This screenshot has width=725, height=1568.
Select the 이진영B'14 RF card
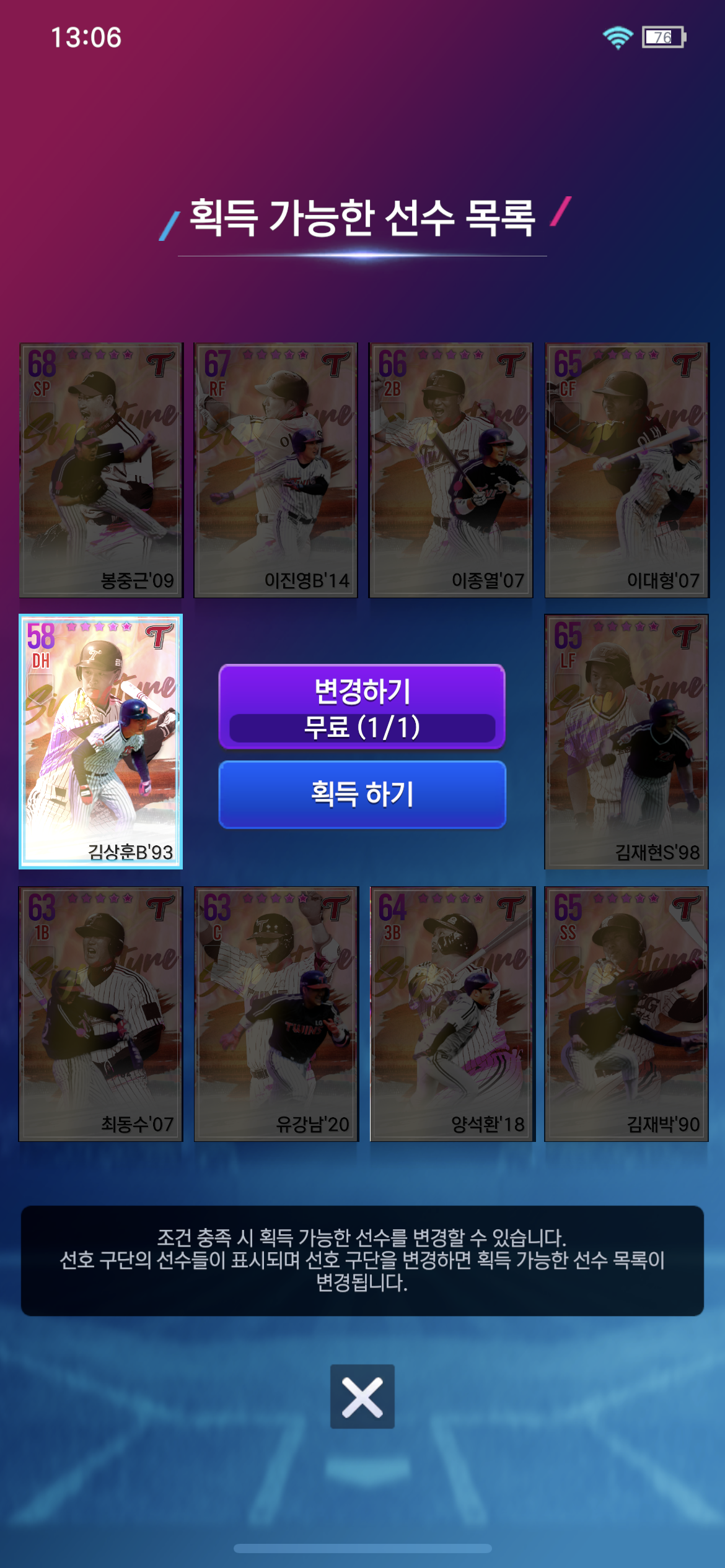pyautogui.click(x=276, y=470)
